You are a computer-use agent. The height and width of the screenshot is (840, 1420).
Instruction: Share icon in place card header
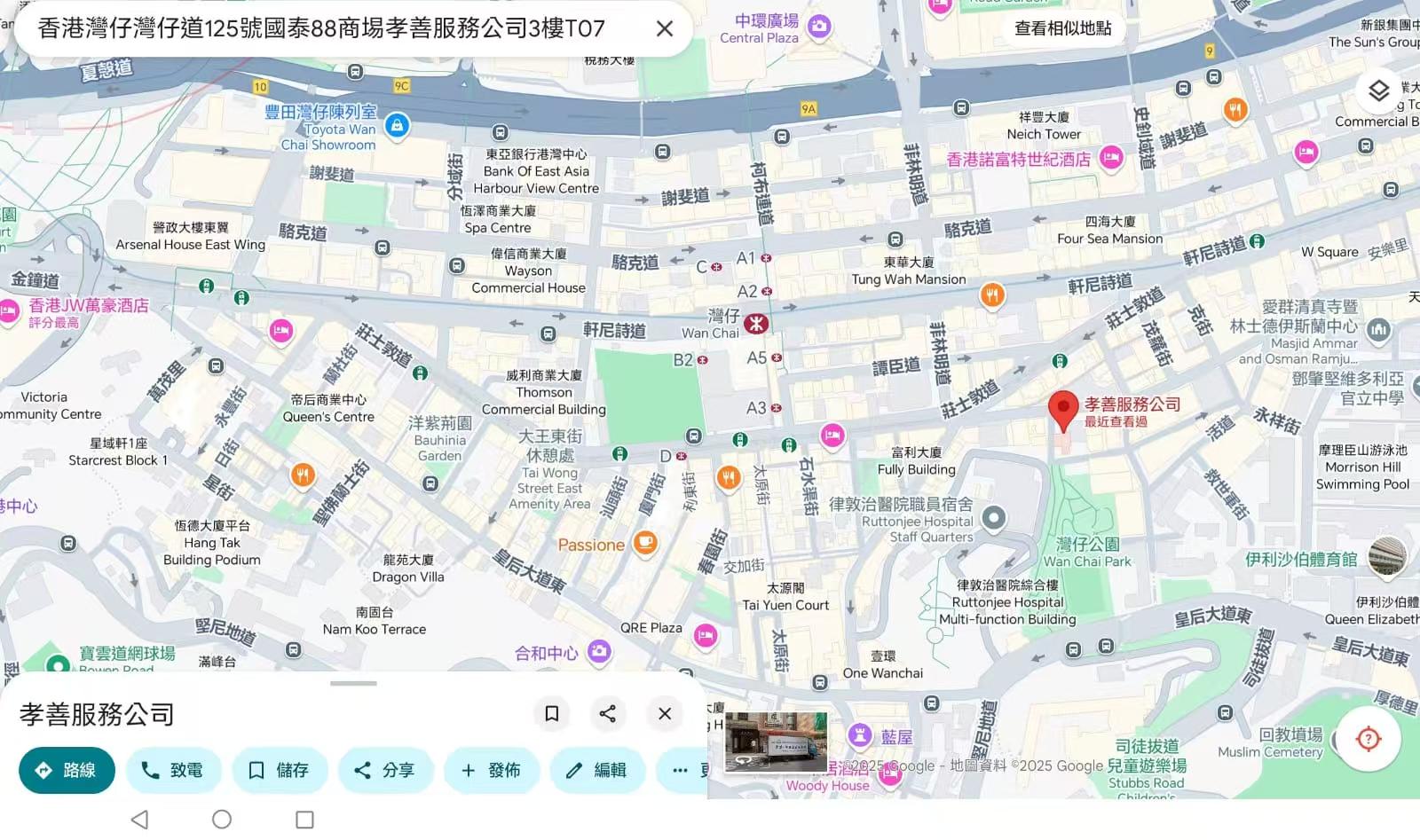(x=607, y=713)
